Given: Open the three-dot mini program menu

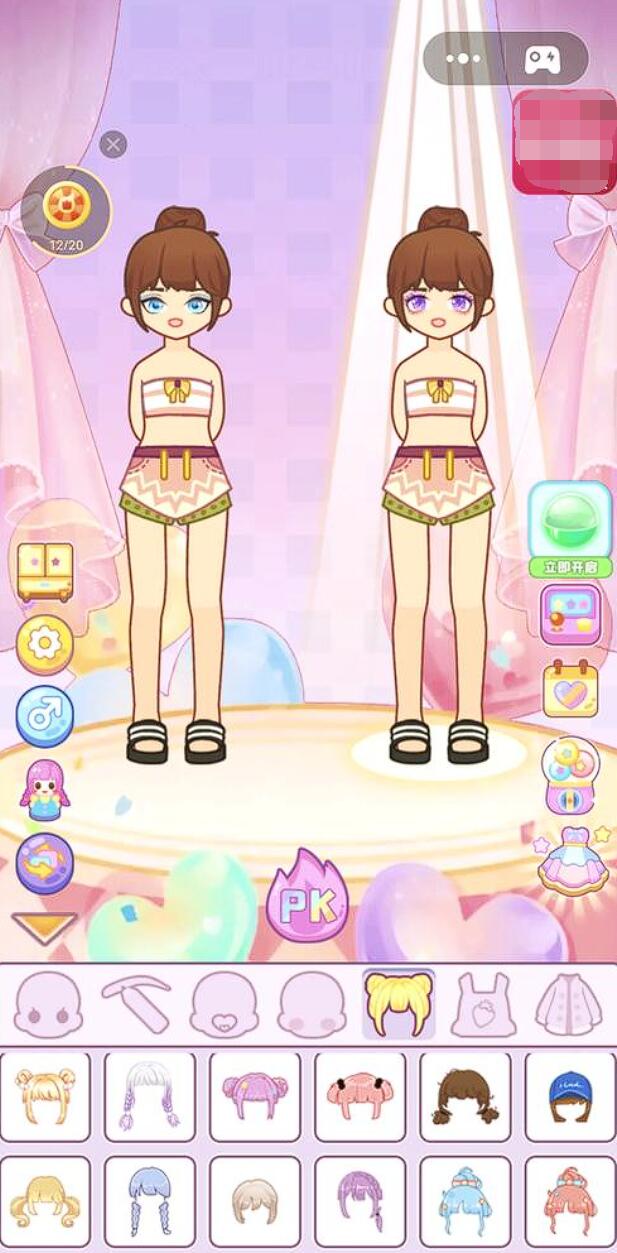Looking at the screenshot, I should pyautogui.click(x=463, y=58).
